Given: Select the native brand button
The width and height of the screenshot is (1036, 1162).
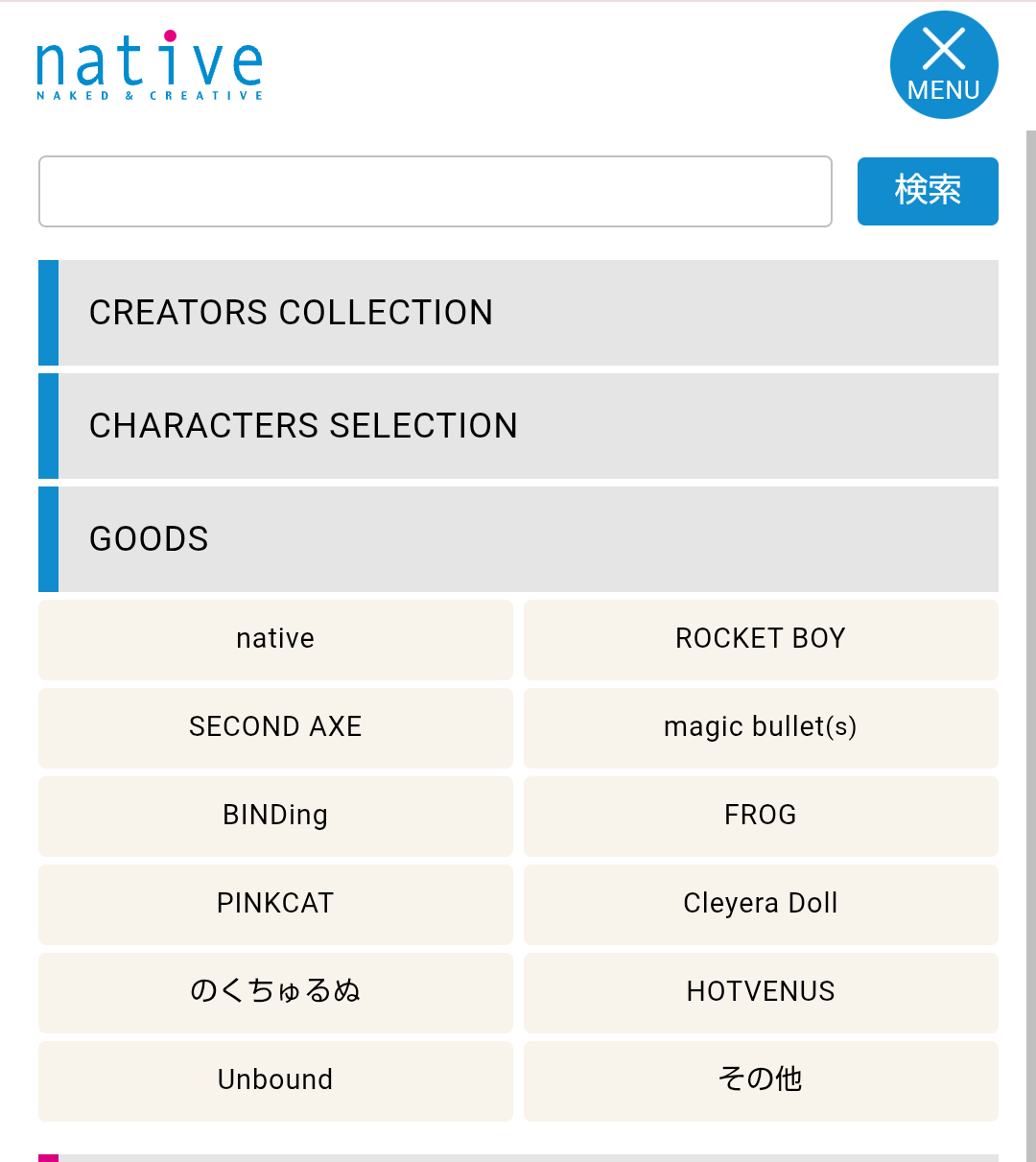Looking at the screenshot, I should coord(275,639).
